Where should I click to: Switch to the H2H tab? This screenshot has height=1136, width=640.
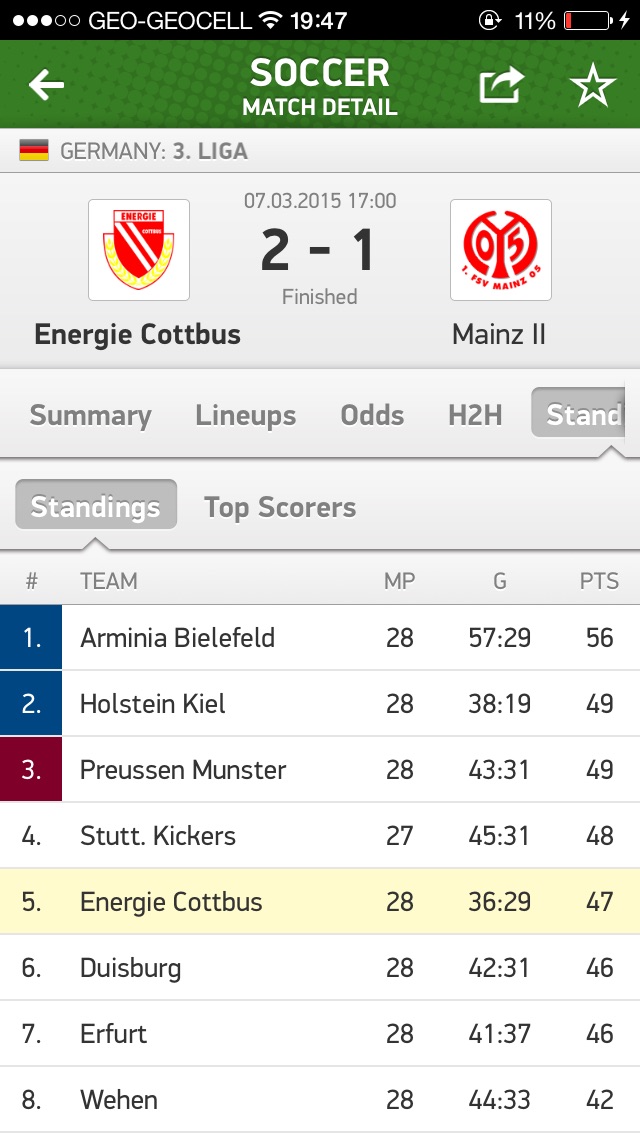tap(475, 415)
